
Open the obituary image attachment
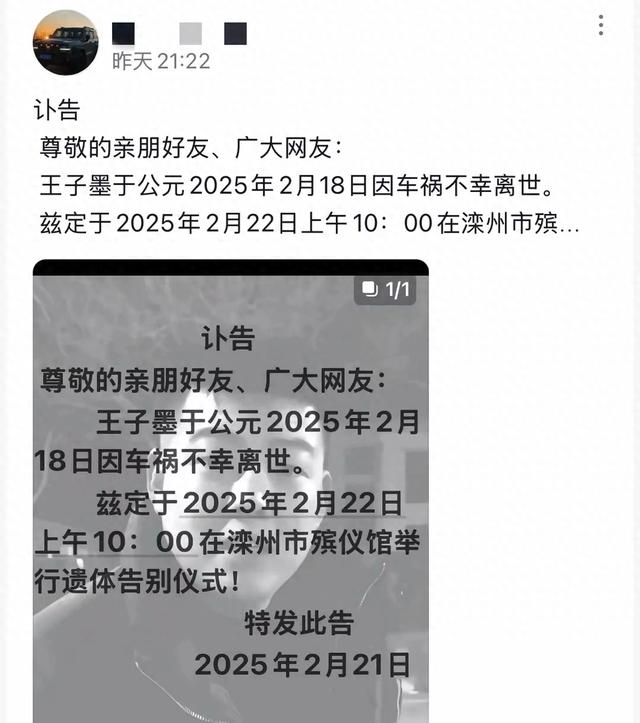point(230,490)
